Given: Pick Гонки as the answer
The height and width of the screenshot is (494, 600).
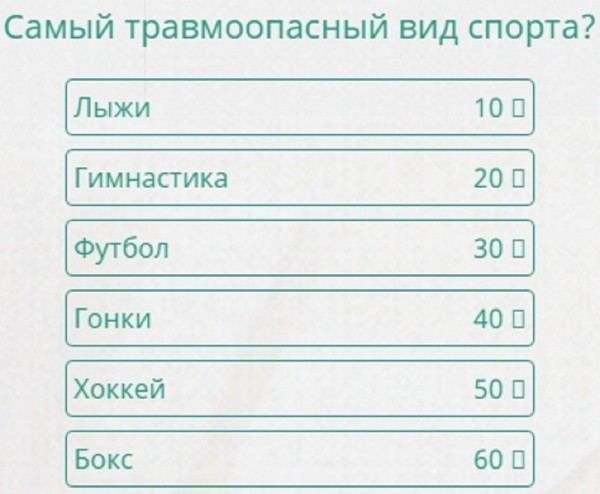Looking at the screenshot, I should point(300,319).
